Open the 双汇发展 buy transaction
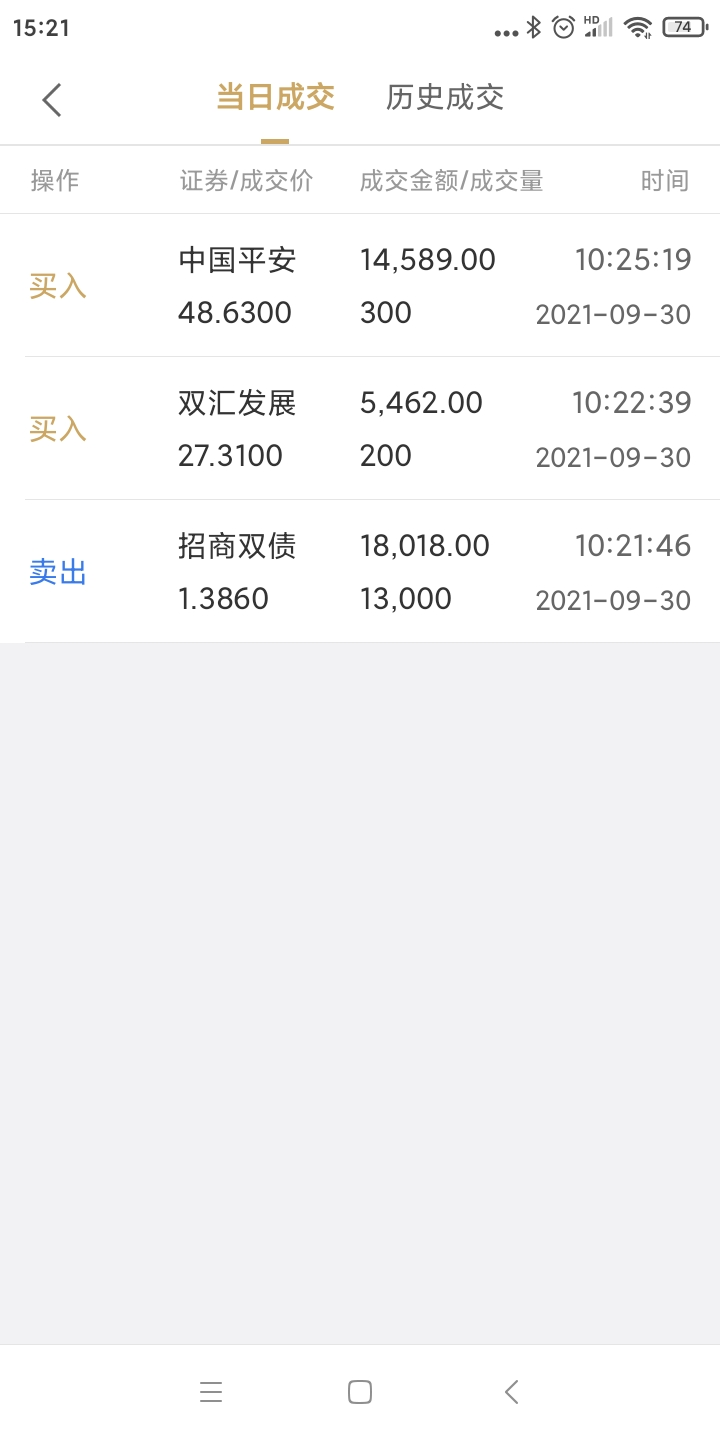This screenshot has width=720, height=1440. (360, 429)
